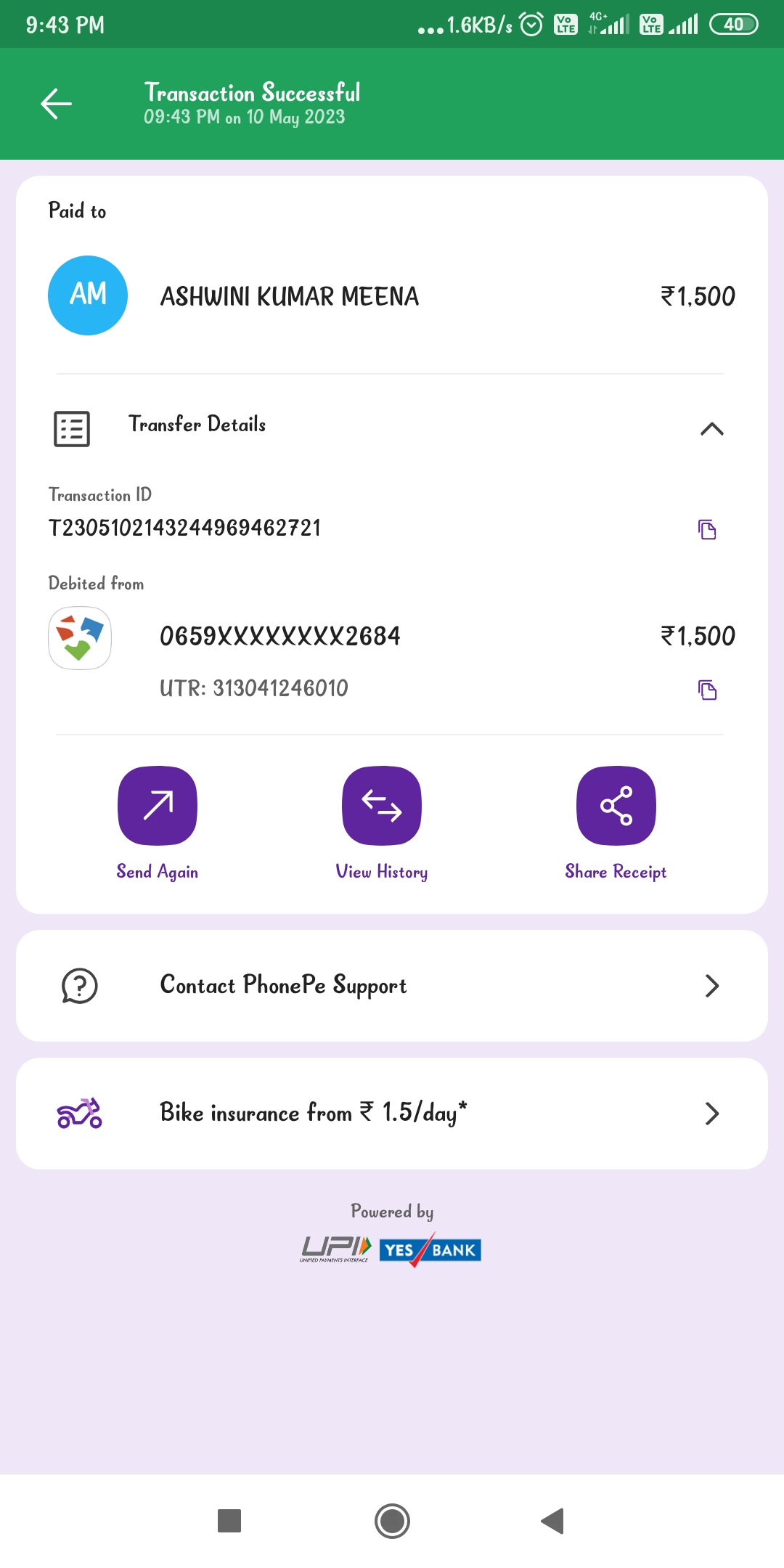Tap the system home button
The image size is (784, 1568).
tap(392, 1521)
